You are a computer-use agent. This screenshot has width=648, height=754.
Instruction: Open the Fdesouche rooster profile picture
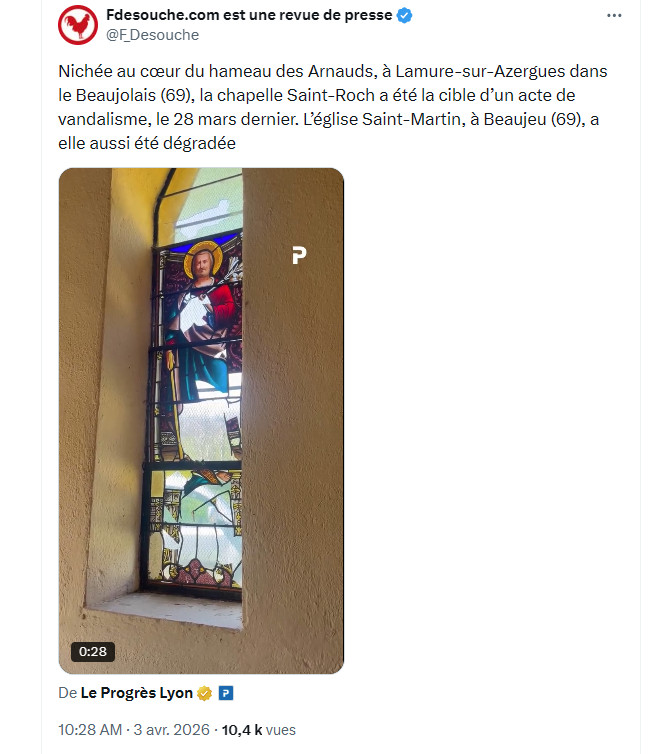point(77,25)
